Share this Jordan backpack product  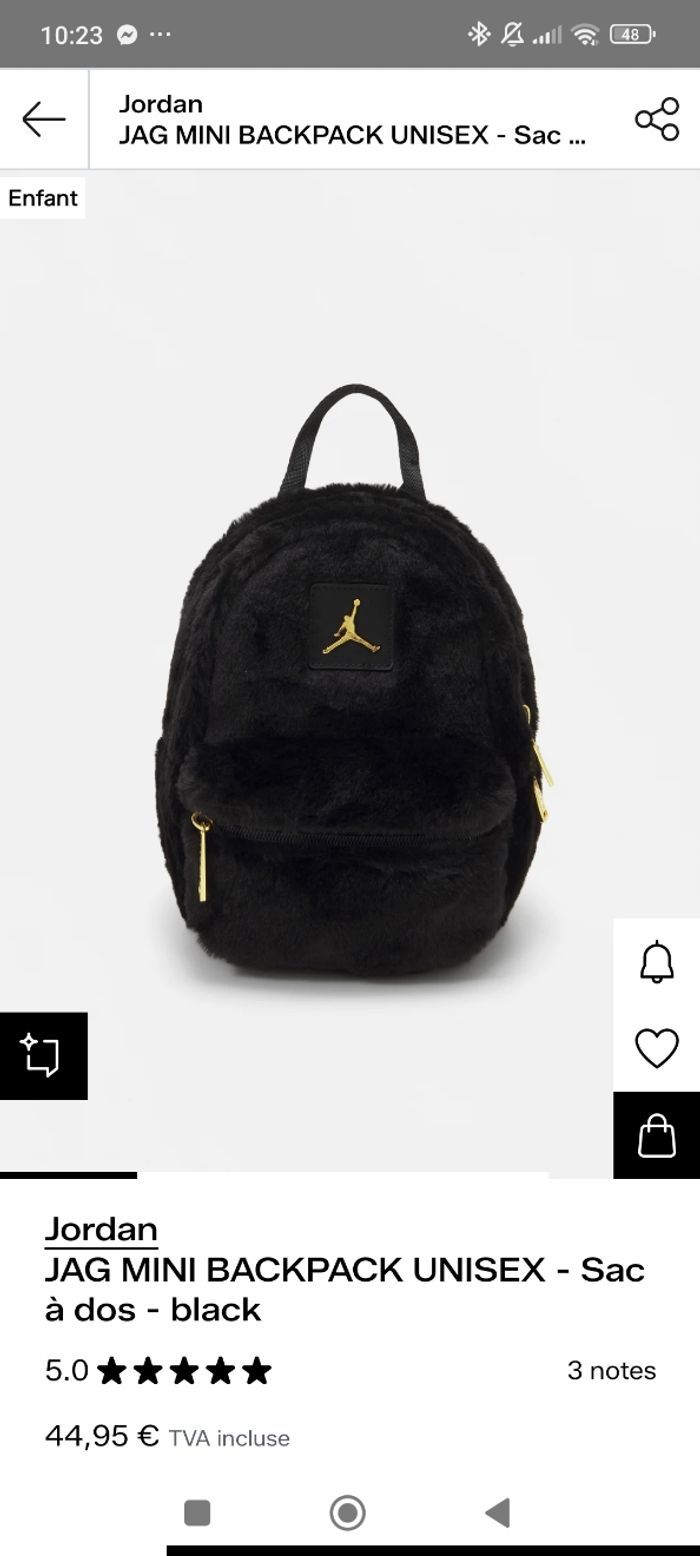[657, 119]
